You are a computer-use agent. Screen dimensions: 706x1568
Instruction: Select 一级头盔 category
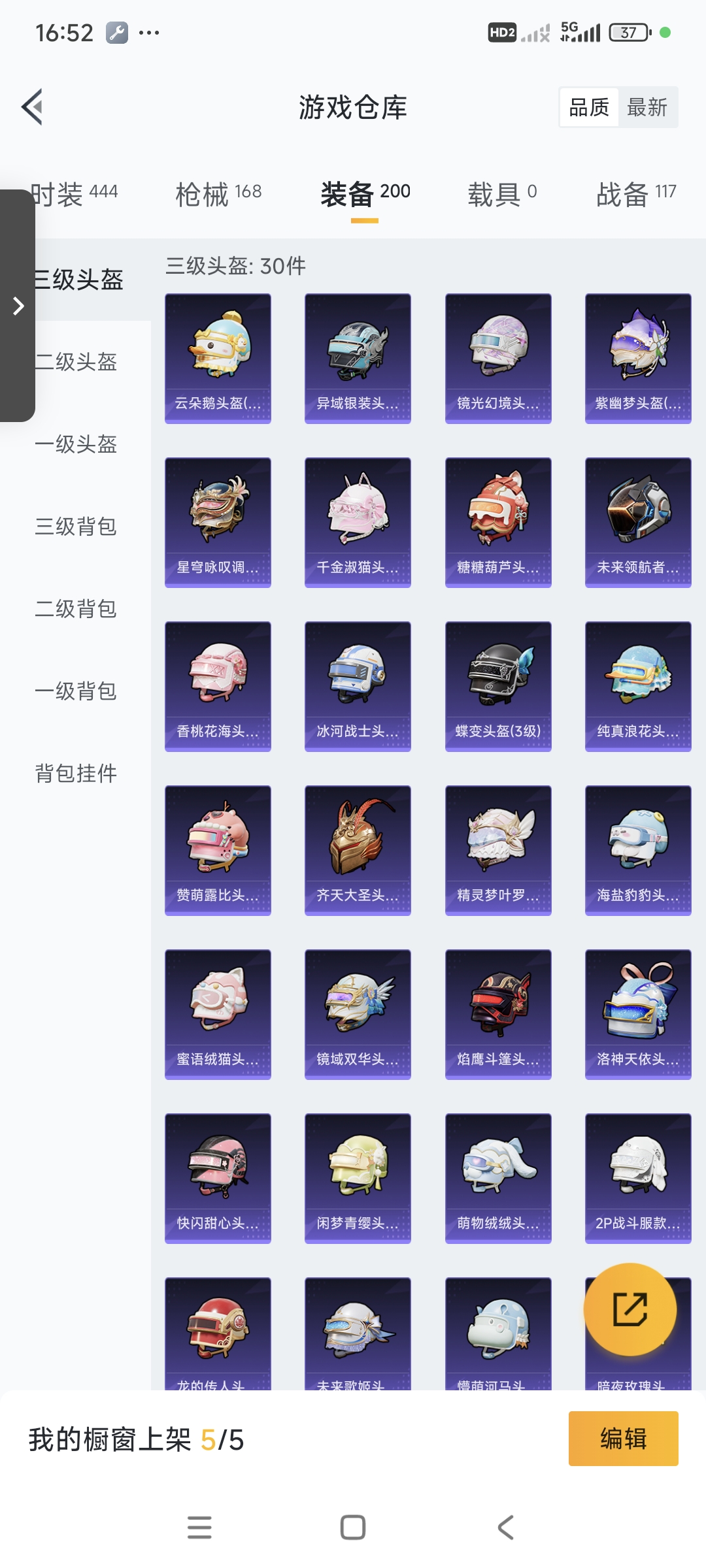pyautogui.click(x=76, y=444)
